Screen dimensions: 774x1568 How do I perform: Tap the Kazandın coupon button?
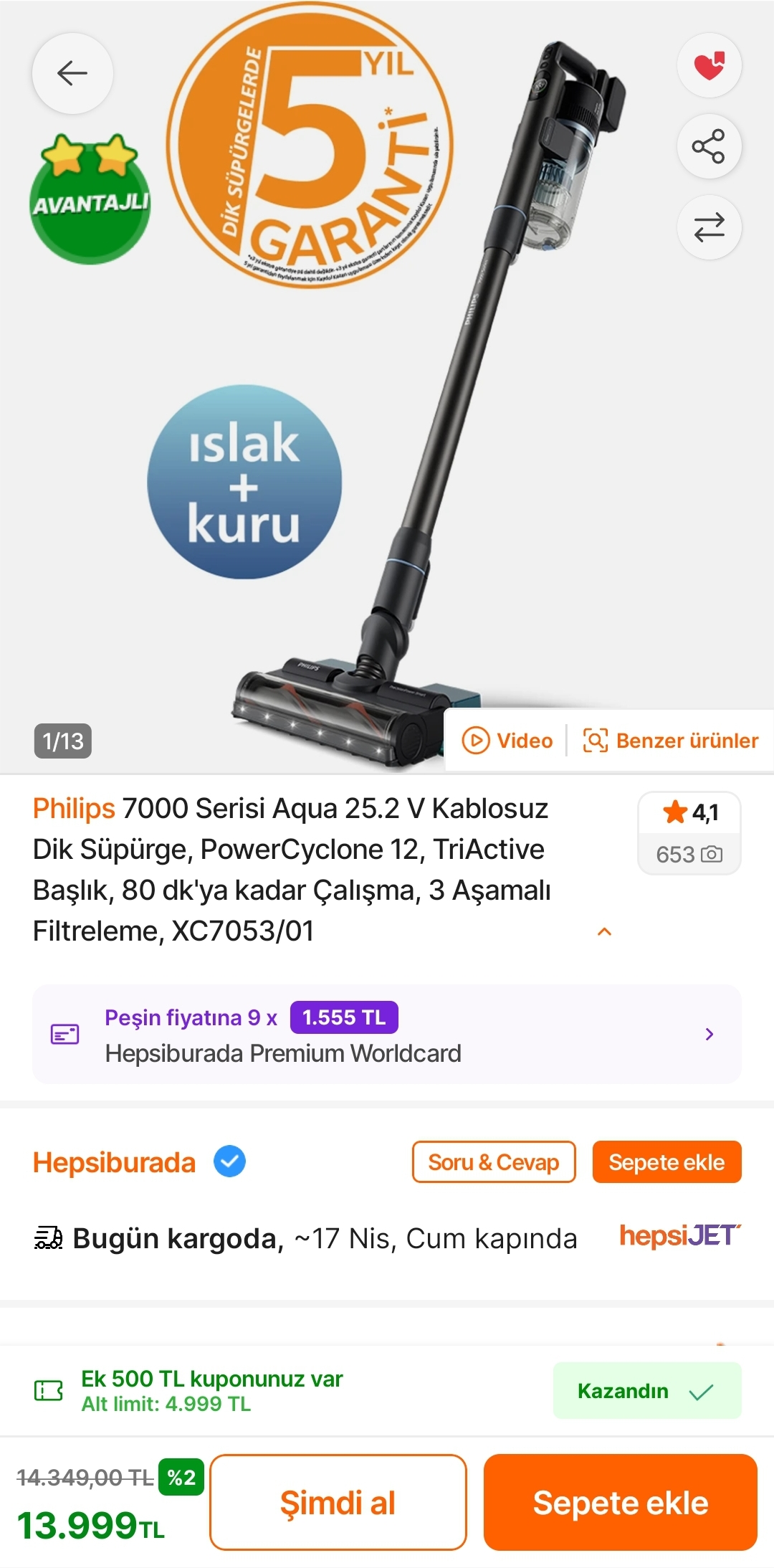(646, 1391)
